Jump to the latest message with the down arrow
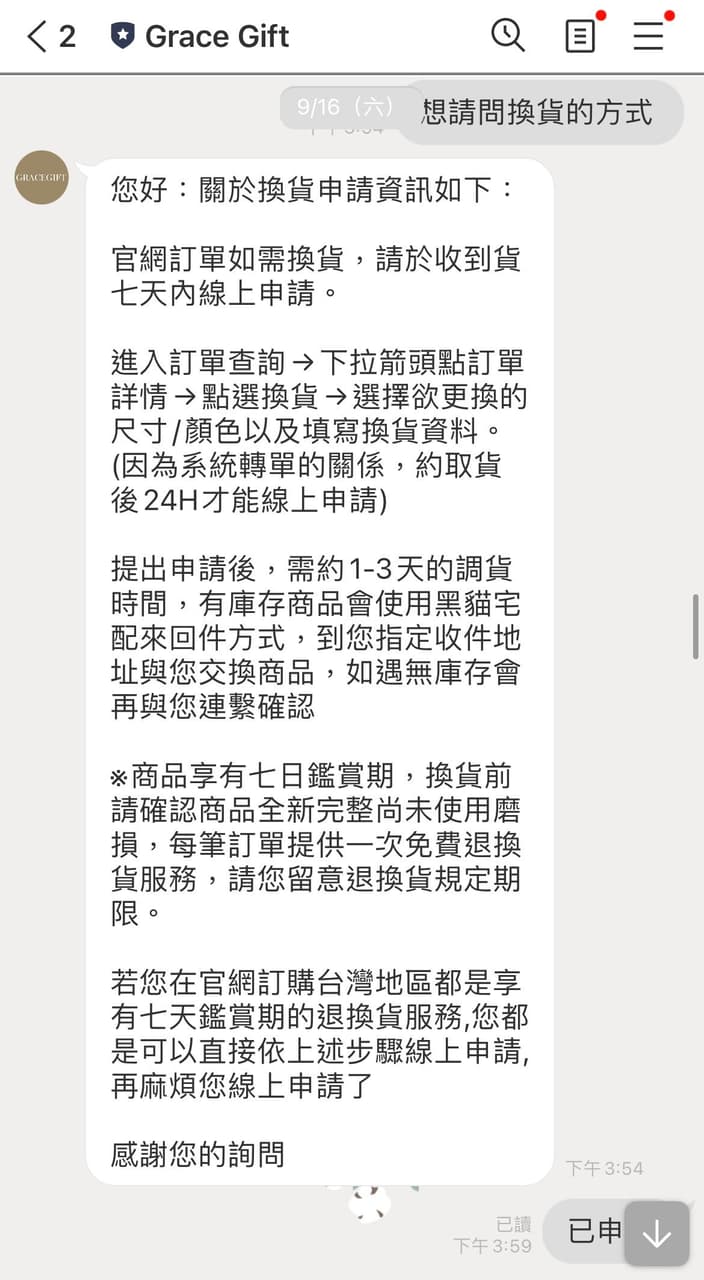 pos(657,1234)
